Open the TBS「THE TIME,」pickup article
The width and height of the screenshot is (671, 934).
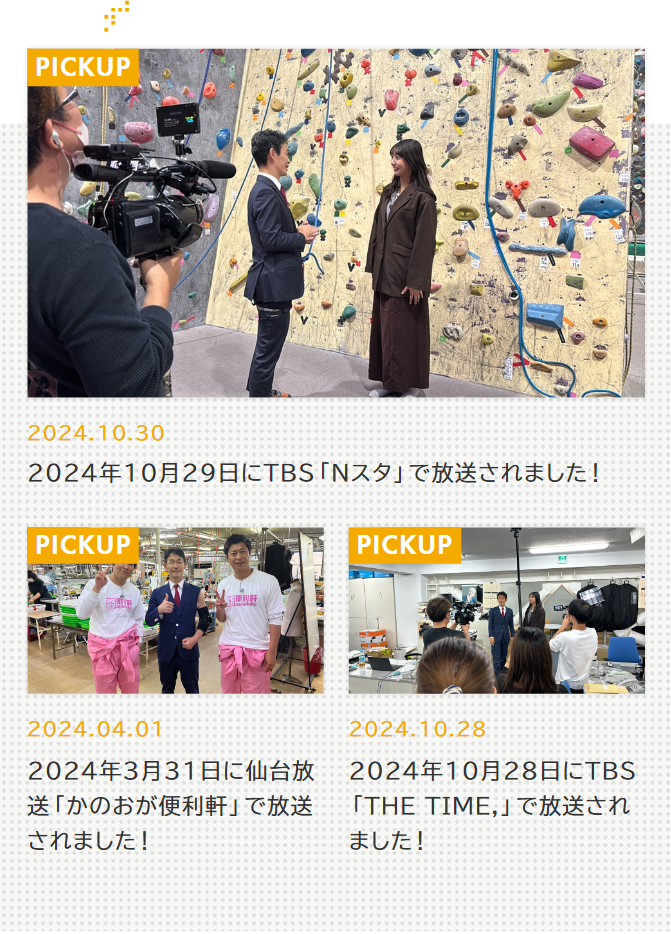tap(491, 805)
